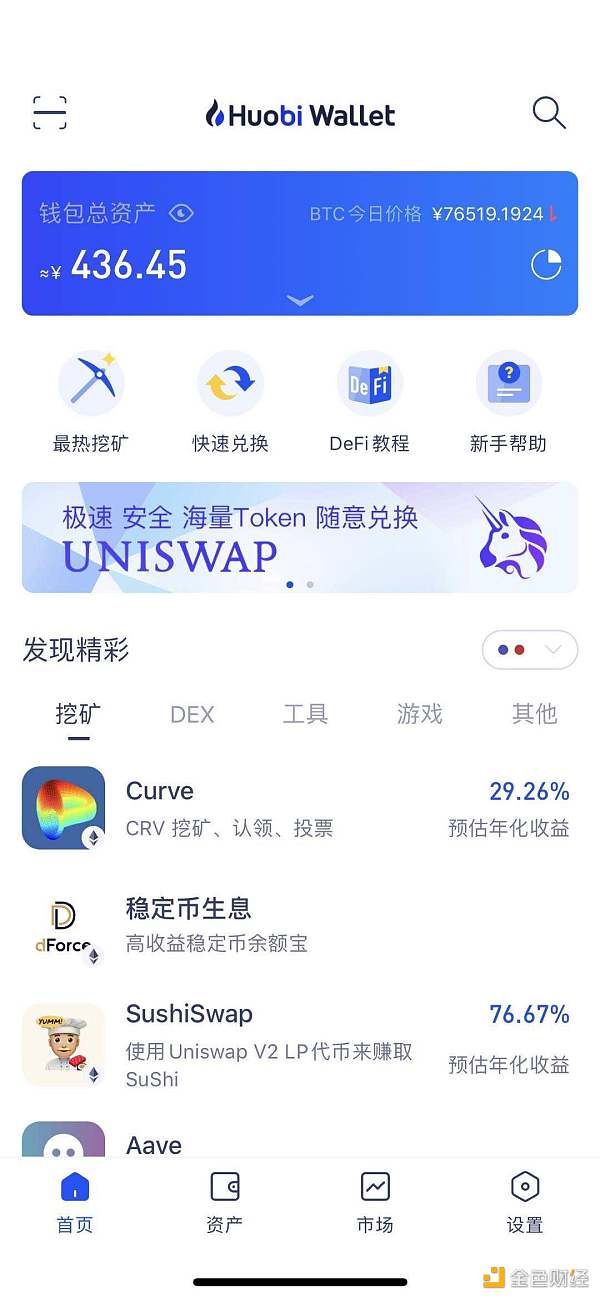Open 快速兑换 shortcut

pyautogui.click(x=231, y=402)
